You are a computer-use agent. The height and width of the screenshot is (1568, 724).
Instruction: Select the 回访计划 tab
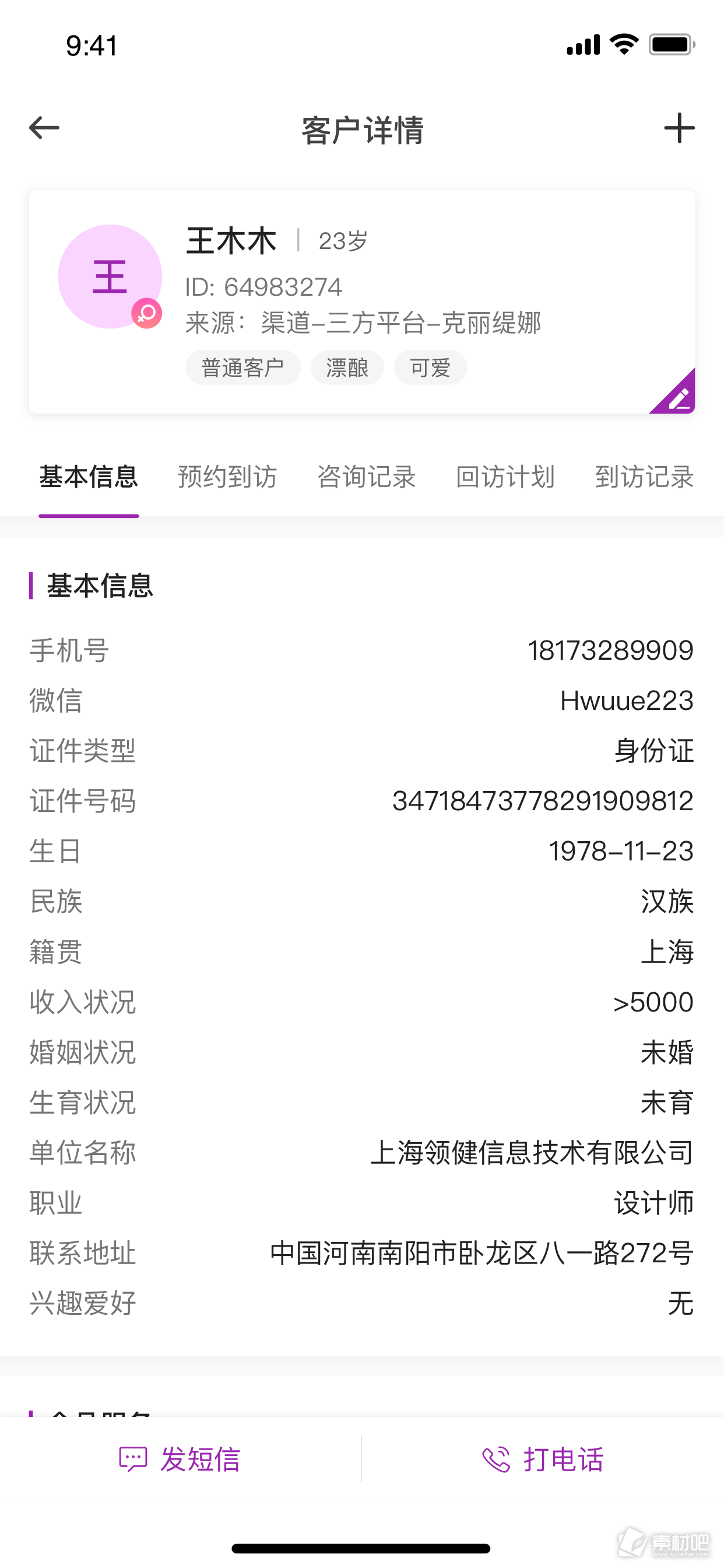505,477
